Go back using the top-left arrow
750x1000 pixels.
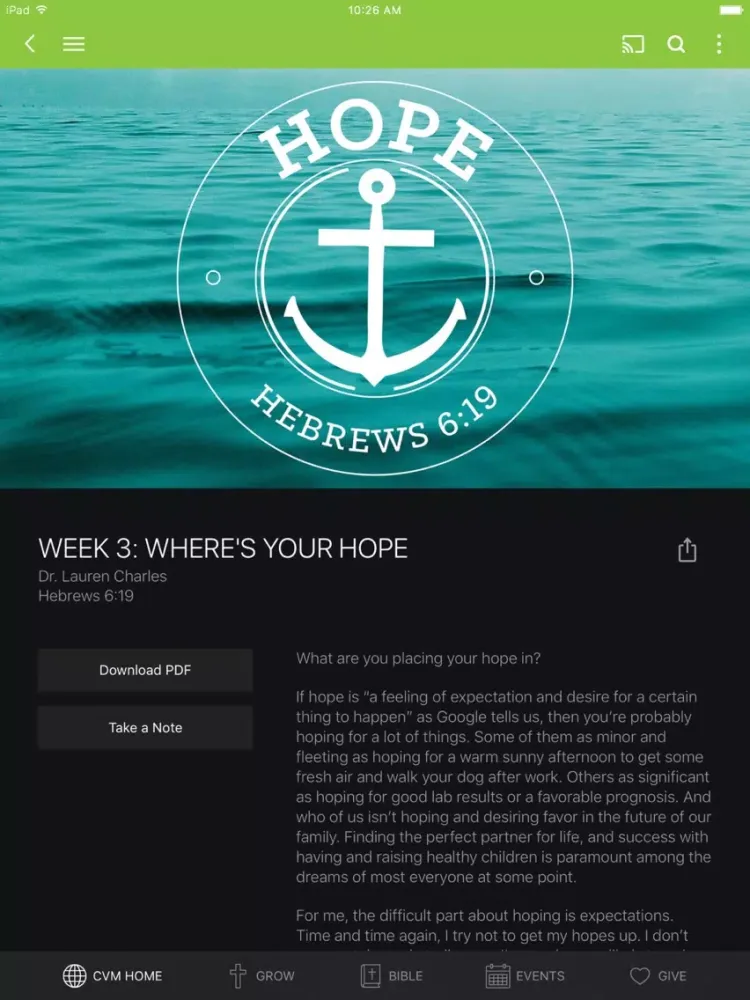tap(30, 44)
